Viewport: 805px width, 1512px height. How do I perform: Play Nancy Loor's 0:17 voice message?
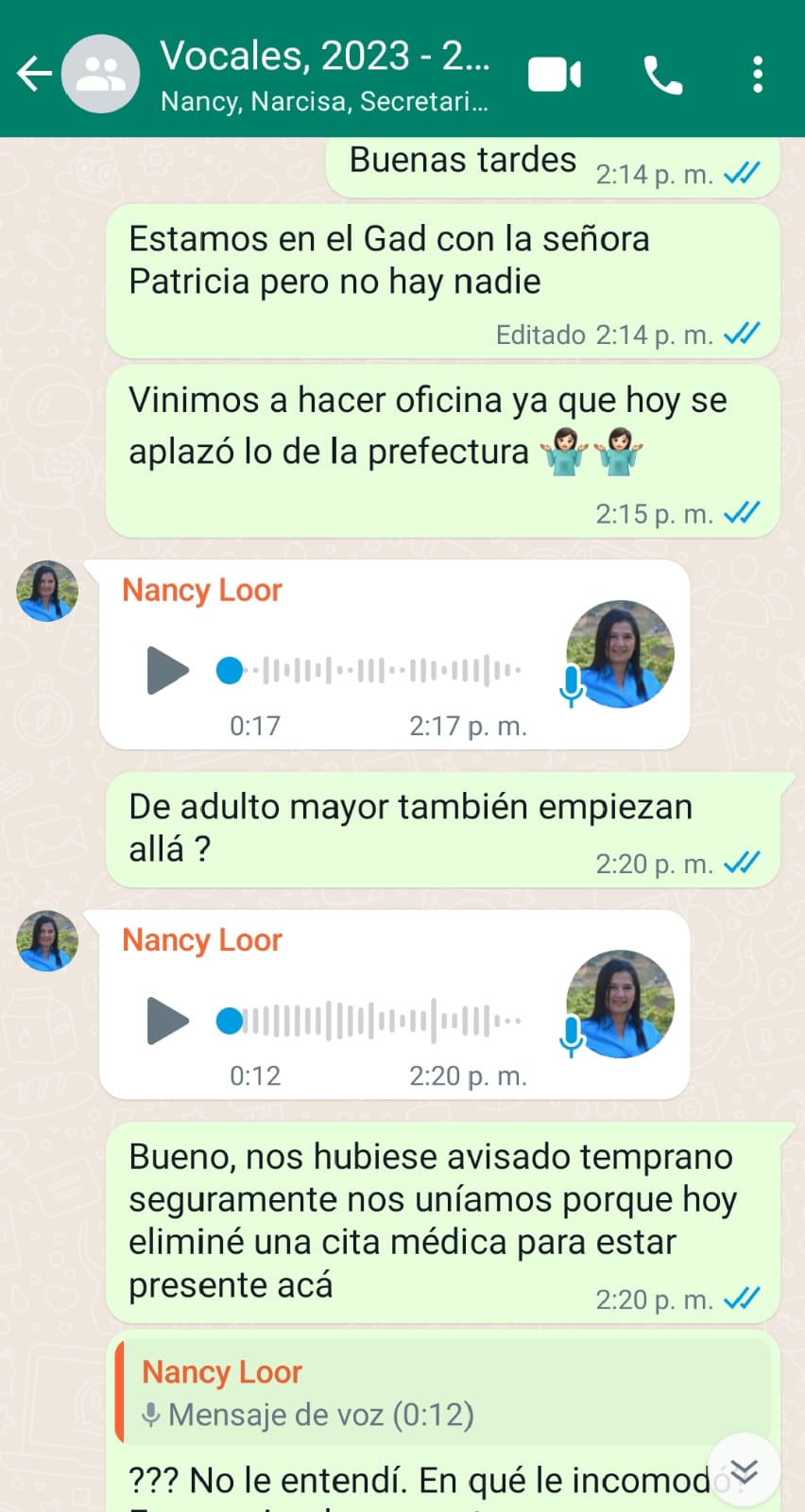[168, 671]
